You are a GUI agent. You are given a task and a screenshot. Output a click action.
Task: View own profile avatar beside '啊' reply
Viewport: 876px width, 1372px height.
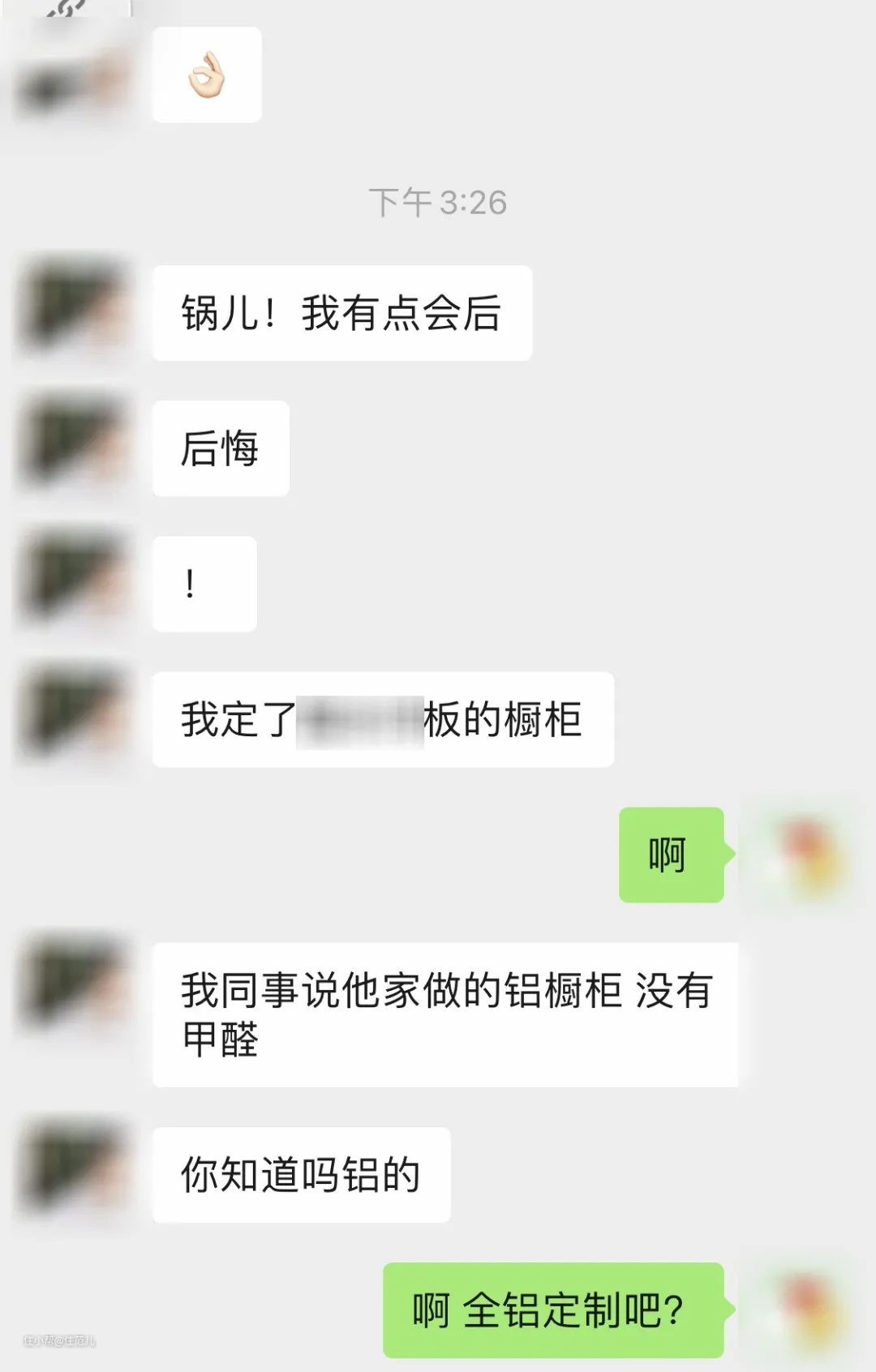click(x=803, y=855)
